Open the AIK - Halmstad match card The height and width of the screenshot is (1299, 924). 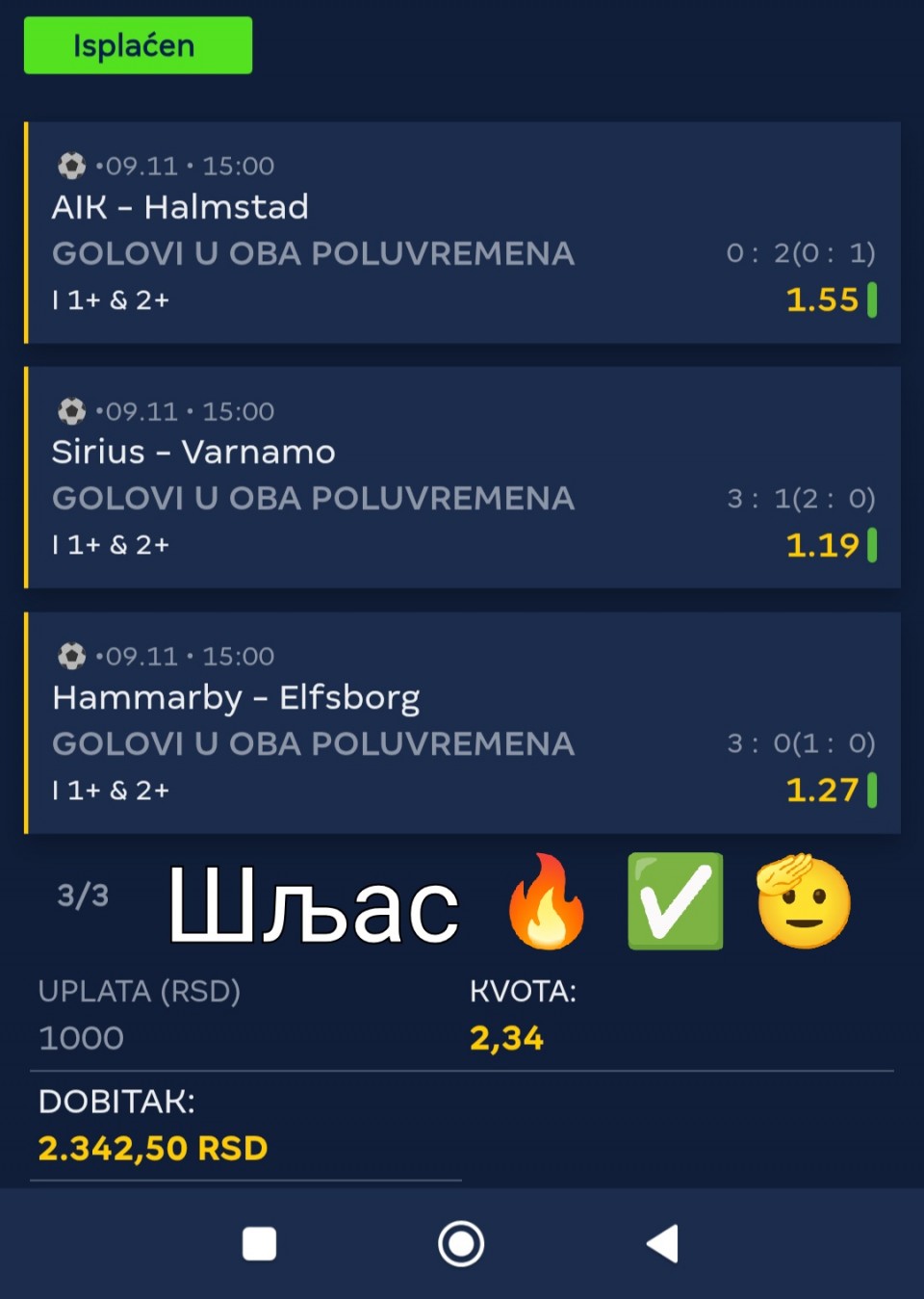[462, 232]
